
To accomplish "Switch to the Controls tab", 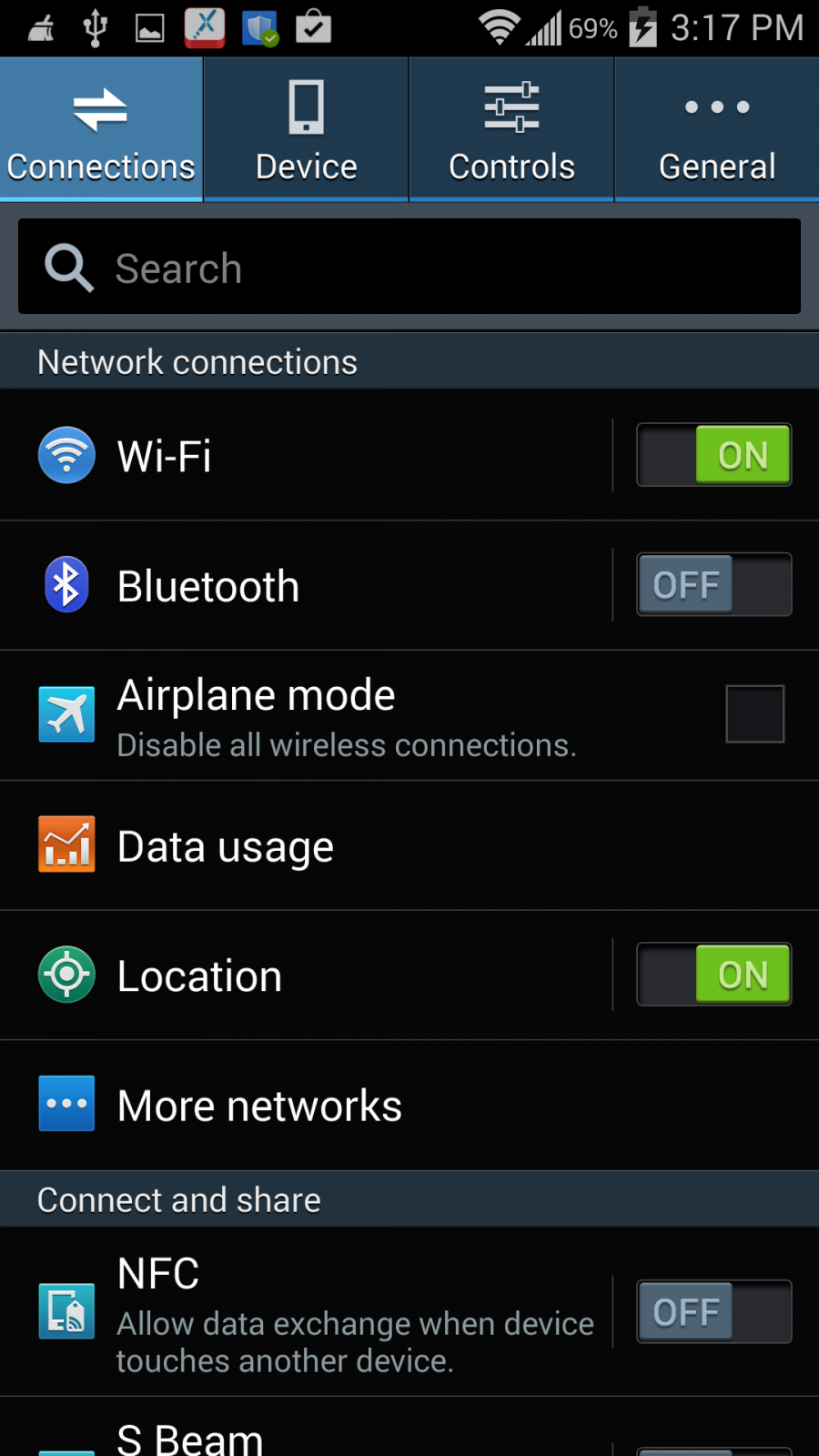I will coord(511,129).
